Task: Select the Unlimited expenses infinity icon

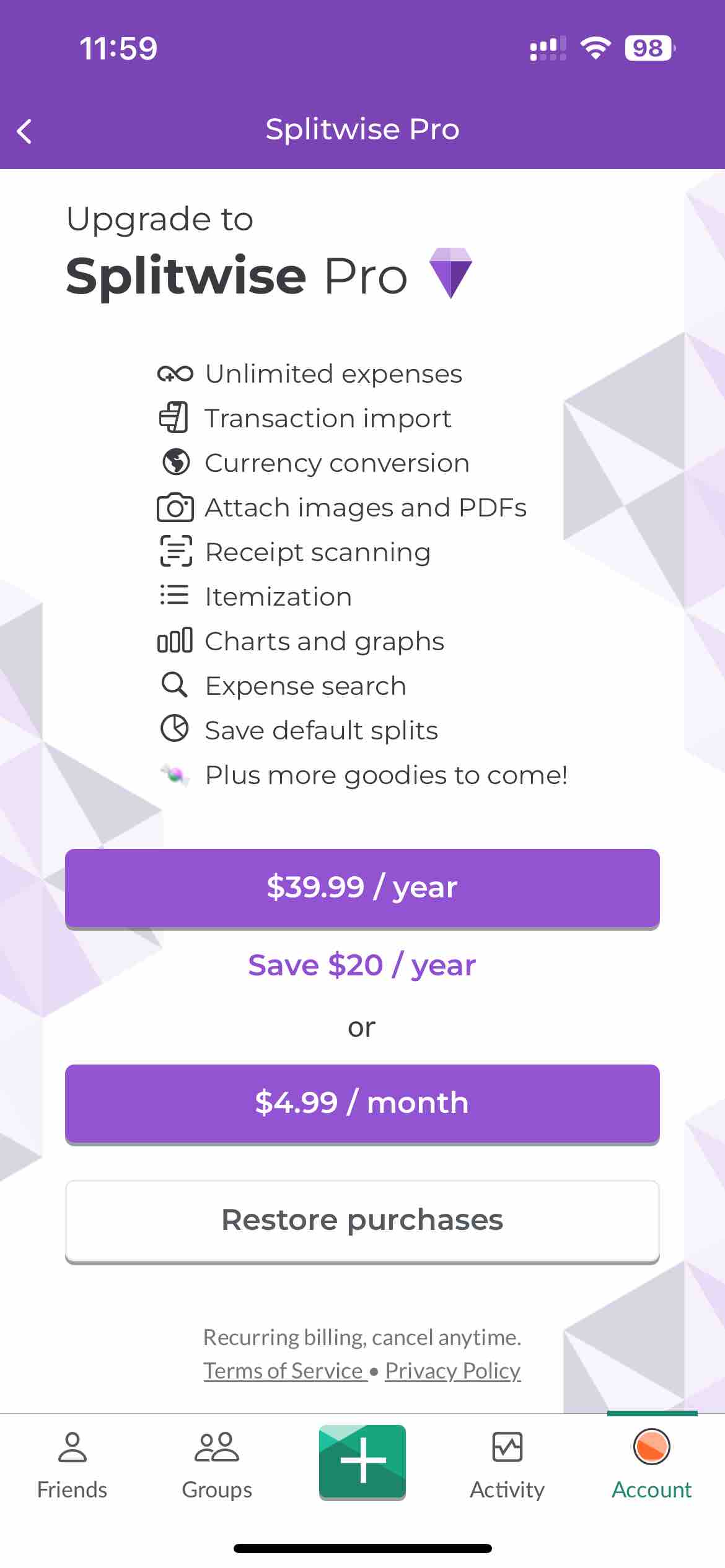Action: [x=175, y=373]
